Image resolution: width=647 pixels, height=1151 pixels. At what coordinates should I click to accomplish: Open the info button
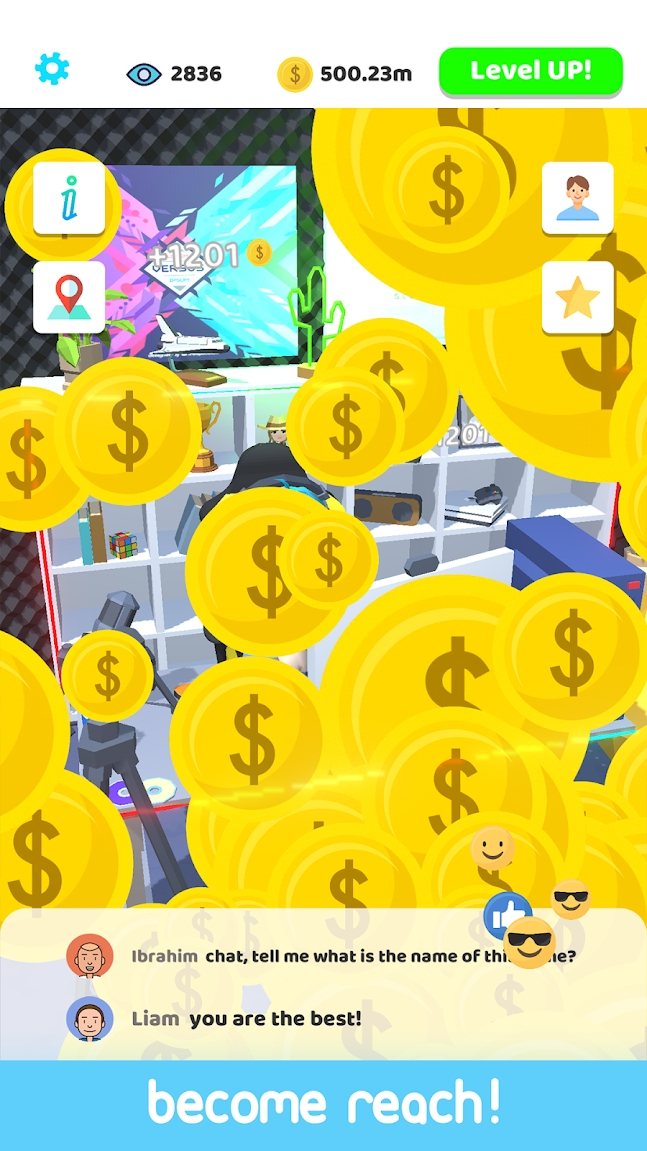[69, 198]
